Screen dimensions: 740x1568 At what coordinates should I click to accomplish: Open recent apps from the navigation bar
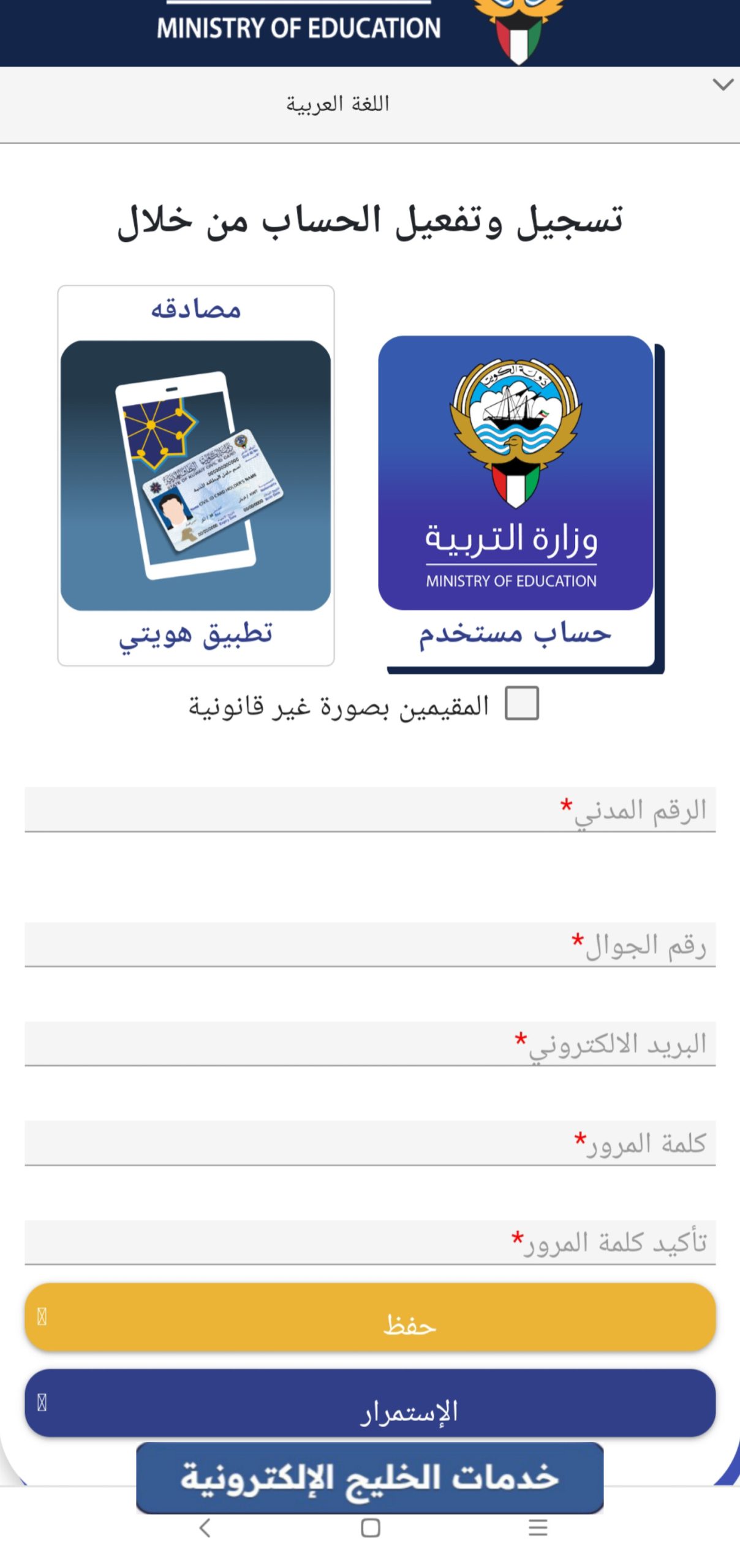pyautogui.click(x=537, y=1528)
